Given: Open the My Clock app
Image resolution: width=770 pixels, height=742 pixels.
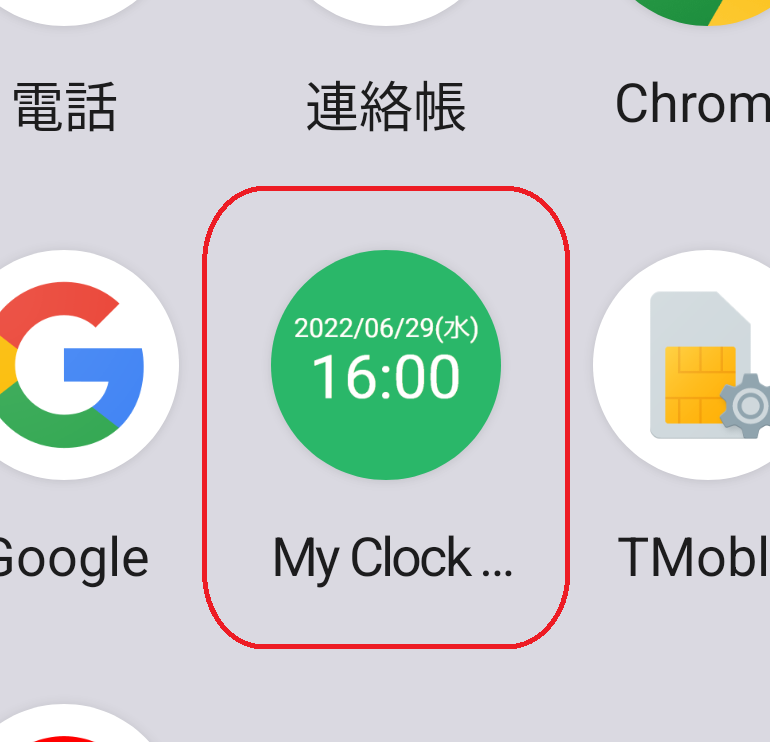Looking at the screenshot, I should [x=386, y=366].
